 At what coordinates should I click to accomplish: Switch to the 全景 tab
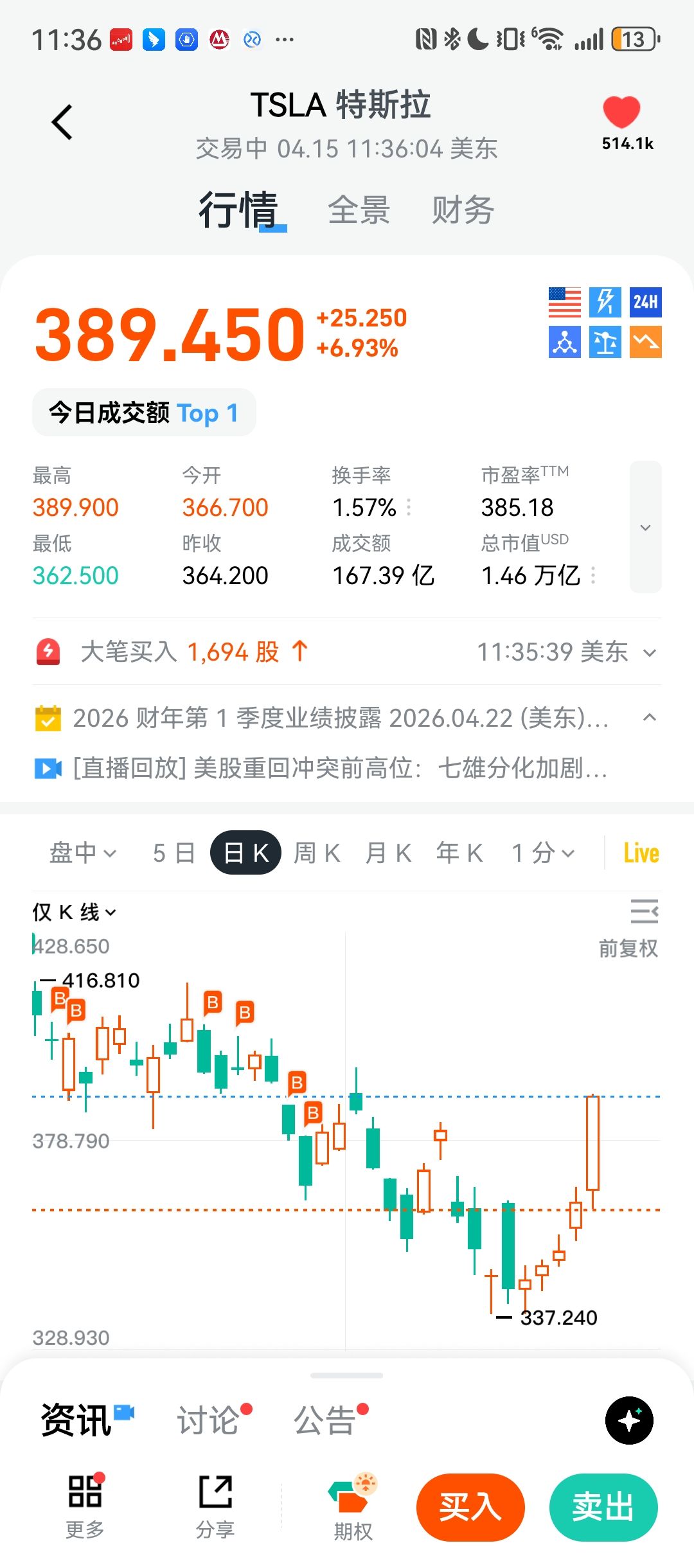coord(359,210)
